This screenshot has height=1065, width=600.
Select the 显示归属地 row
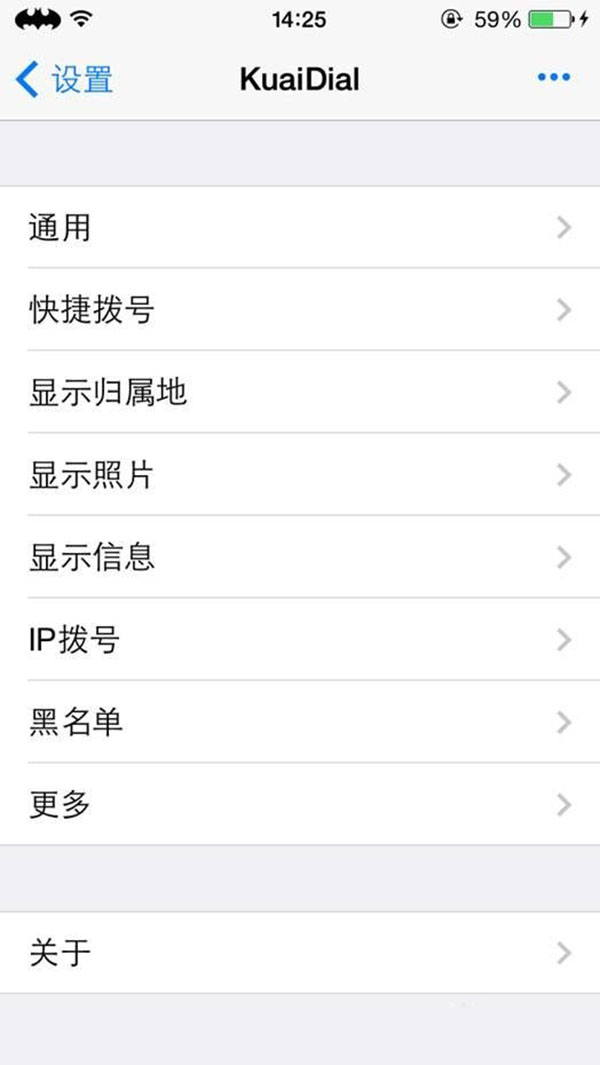[300, 392]
